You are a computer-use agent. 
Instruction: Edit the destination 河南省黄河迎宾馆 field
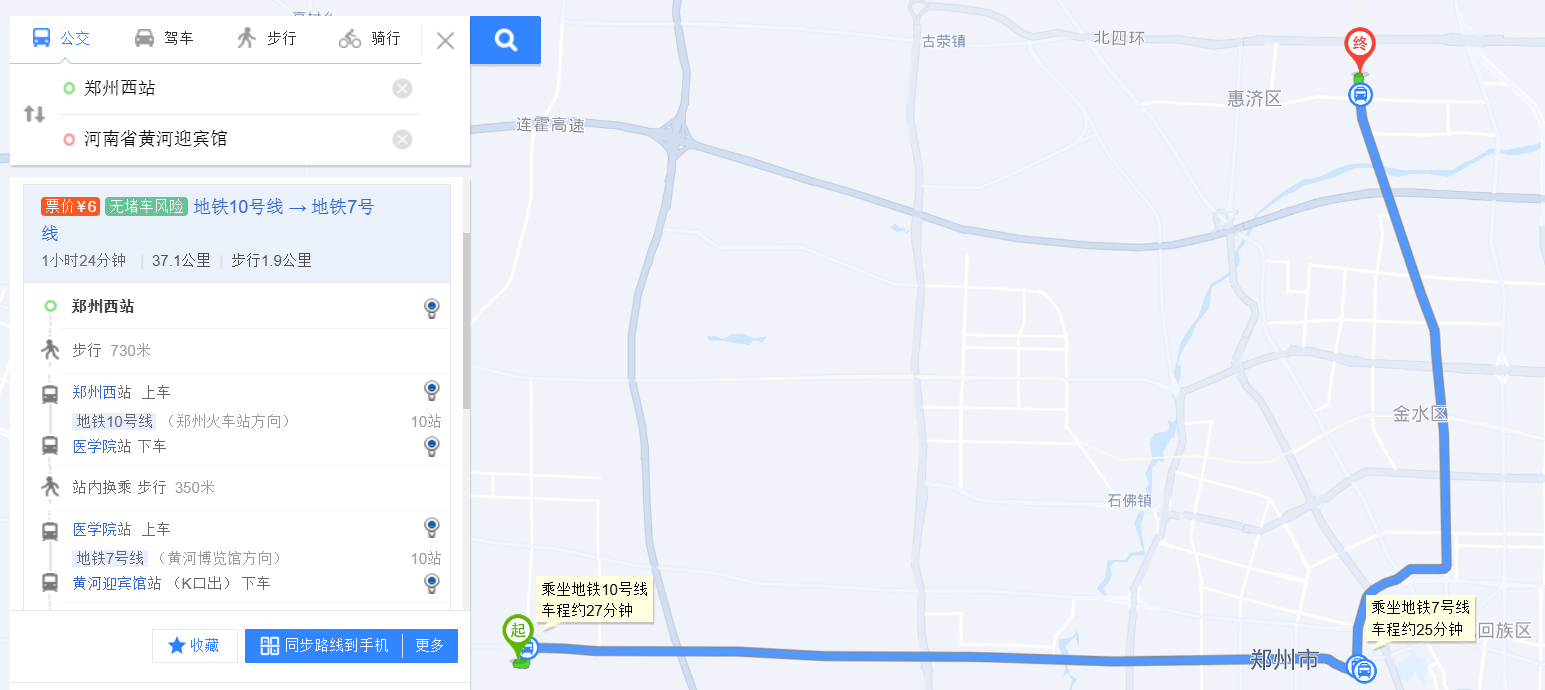(x=230, y=139)
